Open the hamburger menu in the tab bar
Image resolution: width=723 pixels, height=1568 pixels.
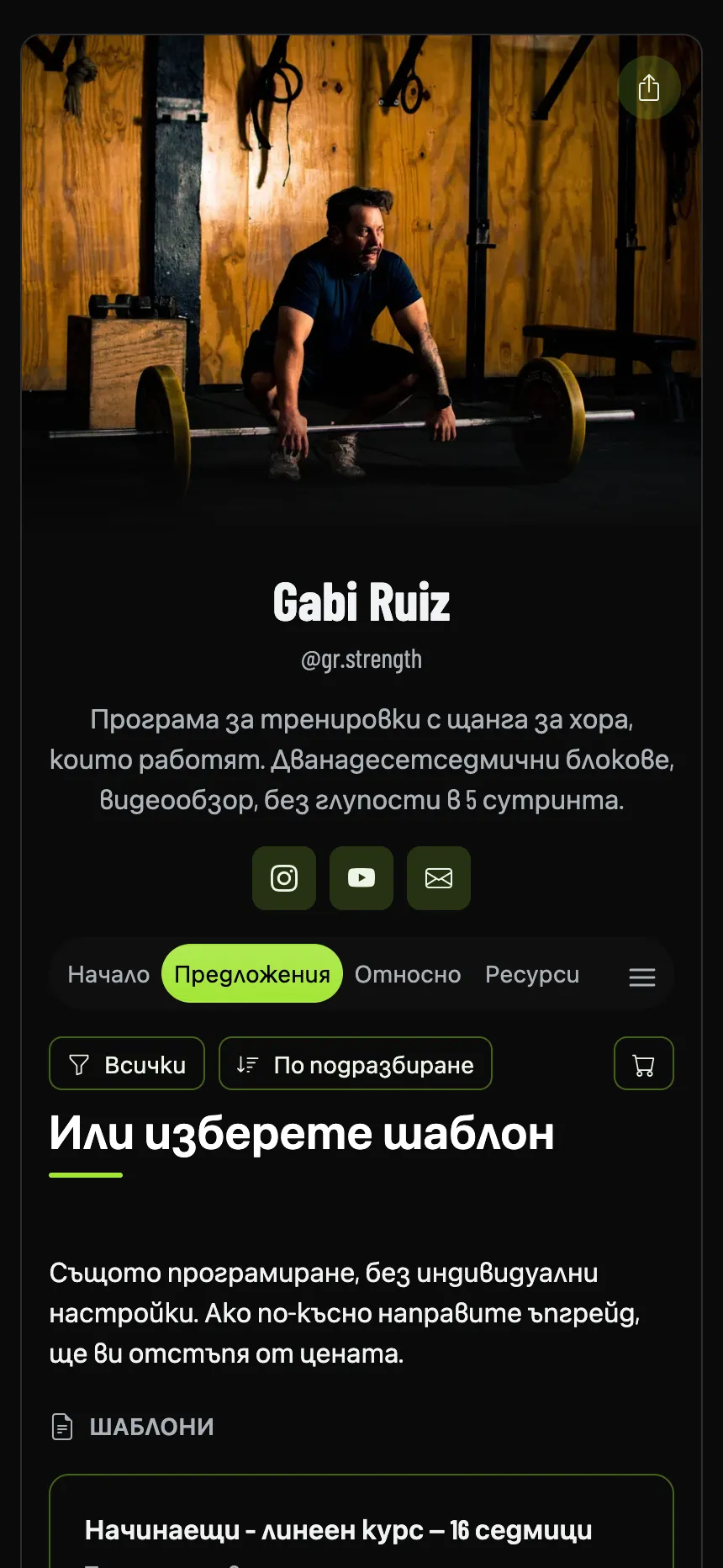(x=642, y=977)
